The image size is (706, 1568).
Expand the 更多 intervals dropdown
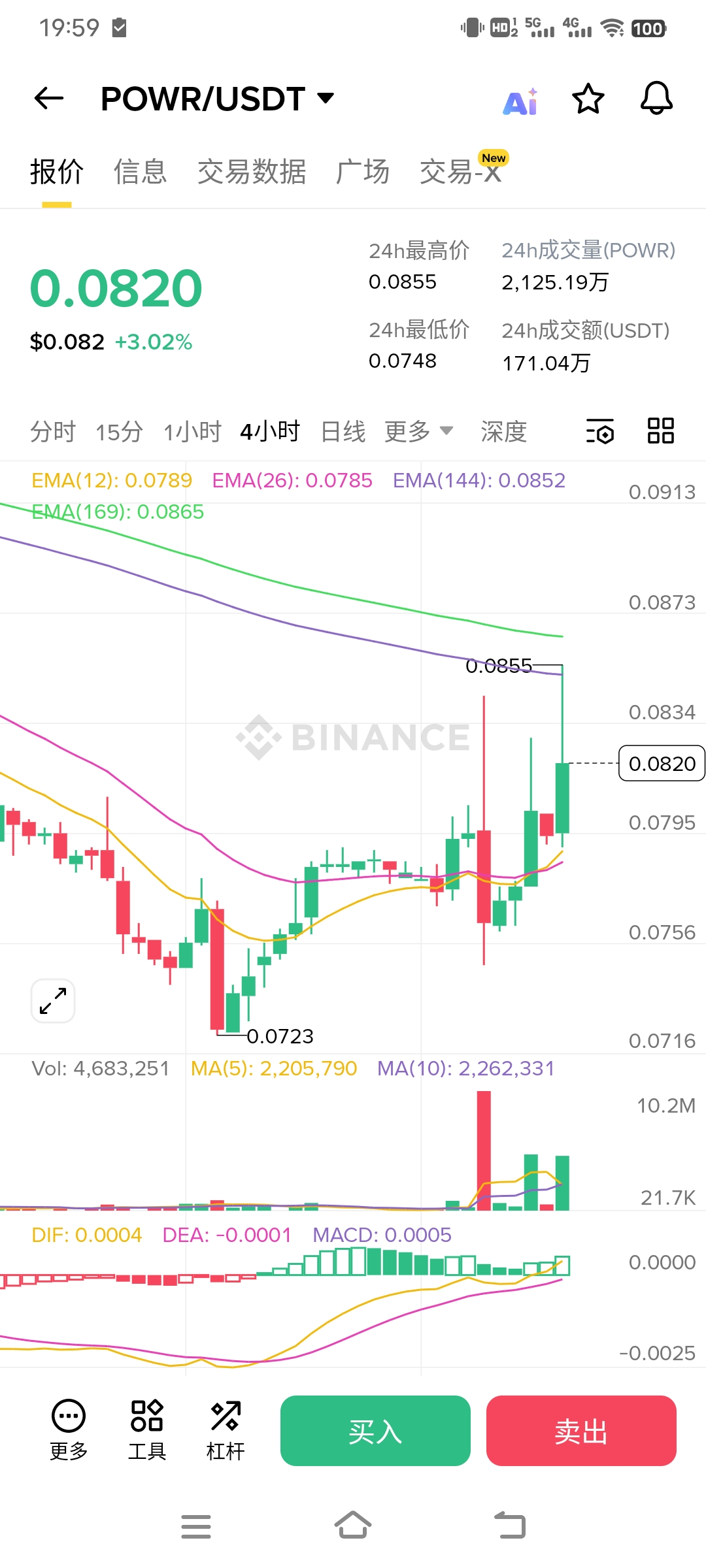tap(418, 432)
